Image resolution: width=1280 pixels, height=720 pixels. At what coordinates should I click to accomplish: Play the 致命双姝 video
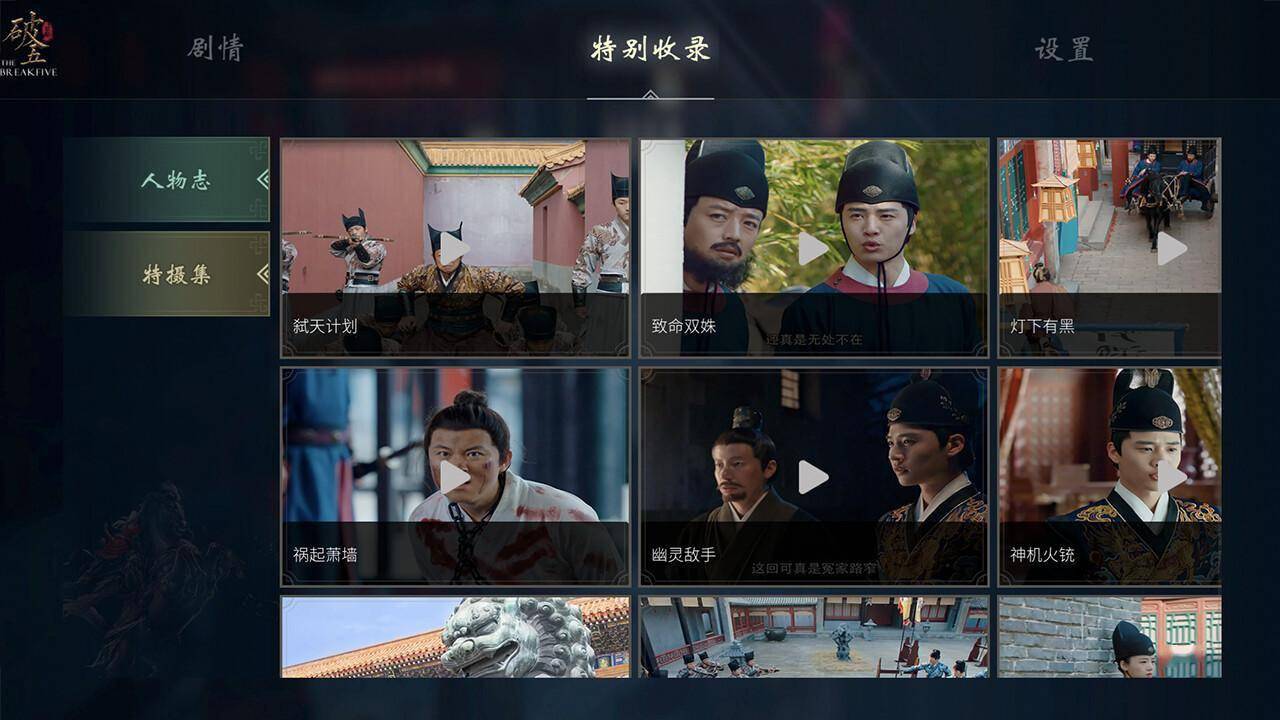(x=813, y=247)
